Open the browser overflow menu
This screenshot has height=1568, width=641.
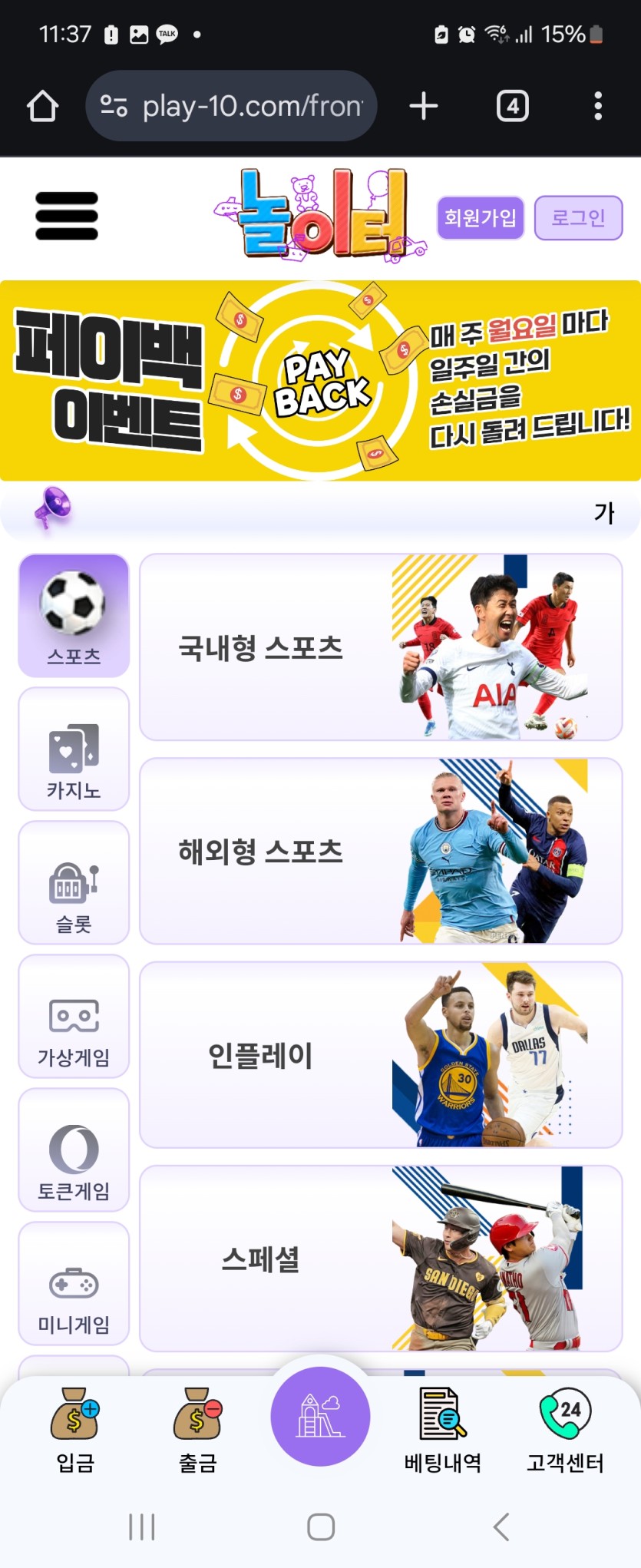click(x=597, y=106)
